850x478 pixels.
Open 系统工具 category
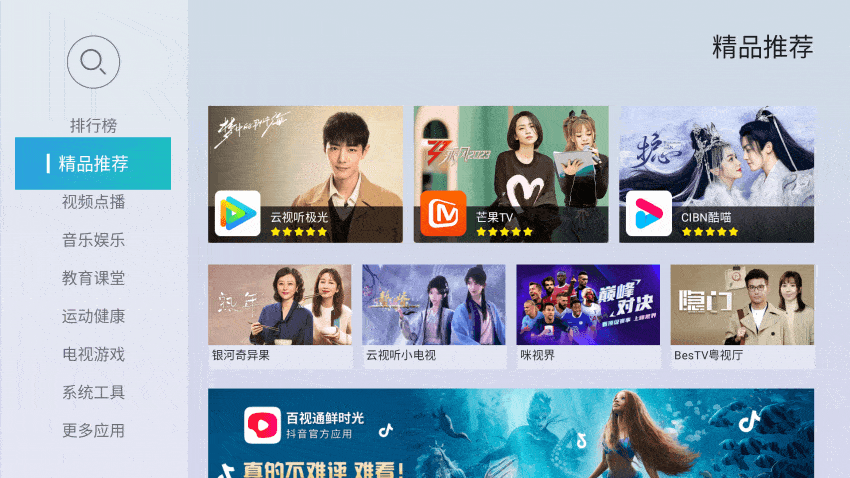tap(93, 392)
